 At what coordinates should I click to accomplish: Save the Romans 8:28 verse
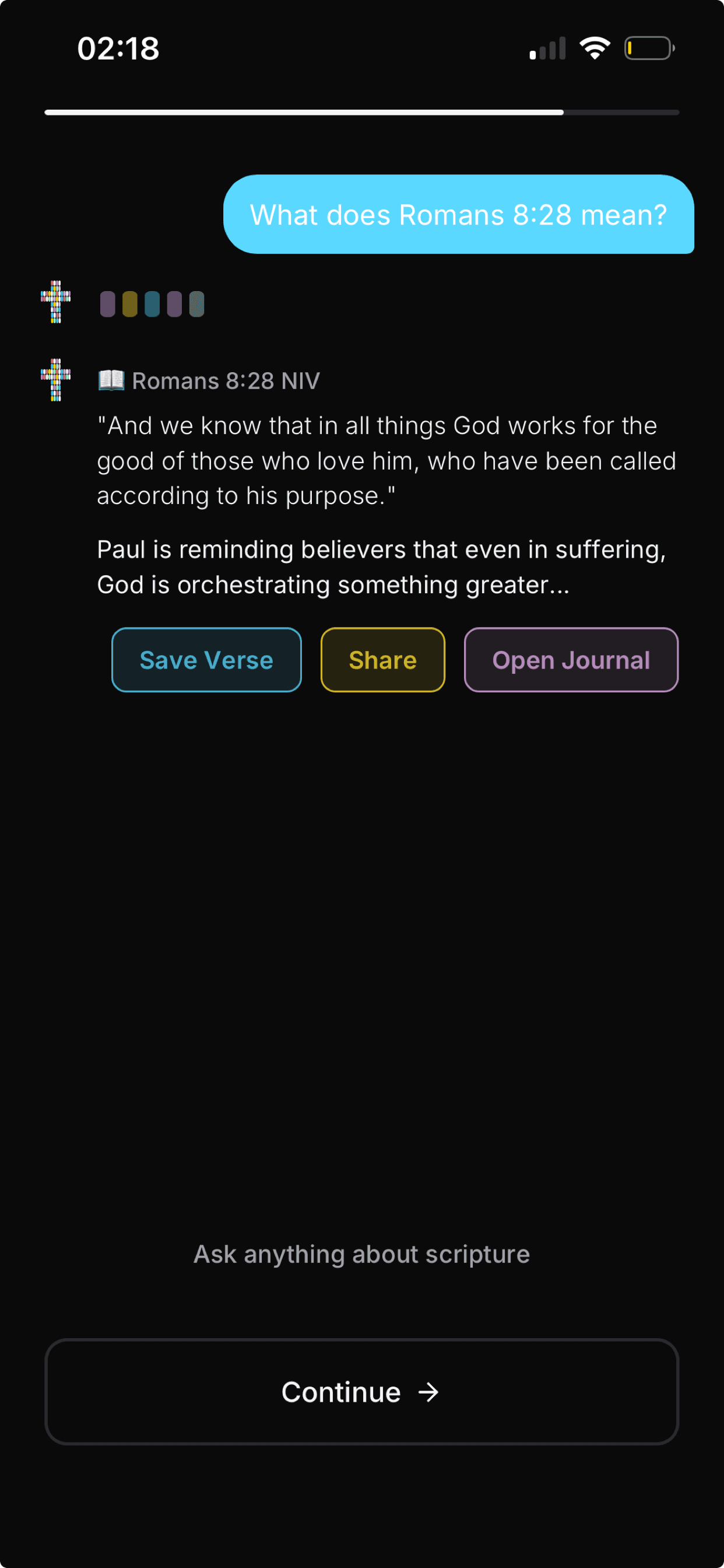[x=206, y=660]
